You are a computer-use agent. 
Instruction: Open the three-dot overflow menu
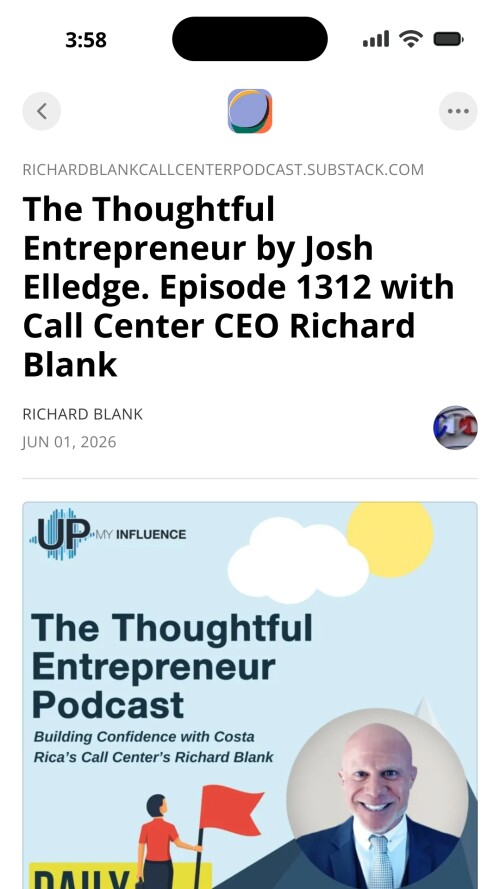point(458,111)
